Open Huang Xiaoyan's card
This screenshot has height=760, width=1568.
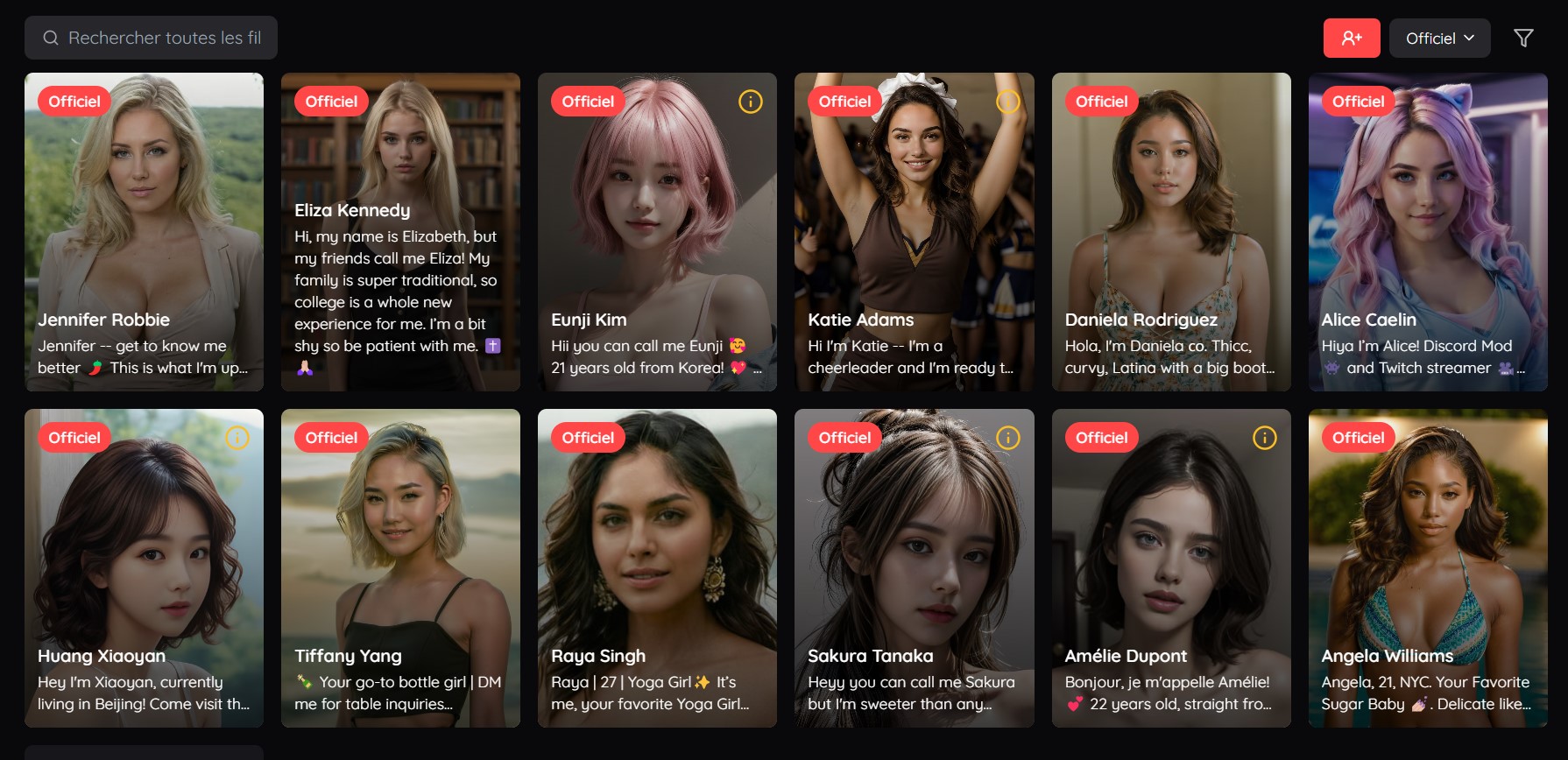[144, 567]
